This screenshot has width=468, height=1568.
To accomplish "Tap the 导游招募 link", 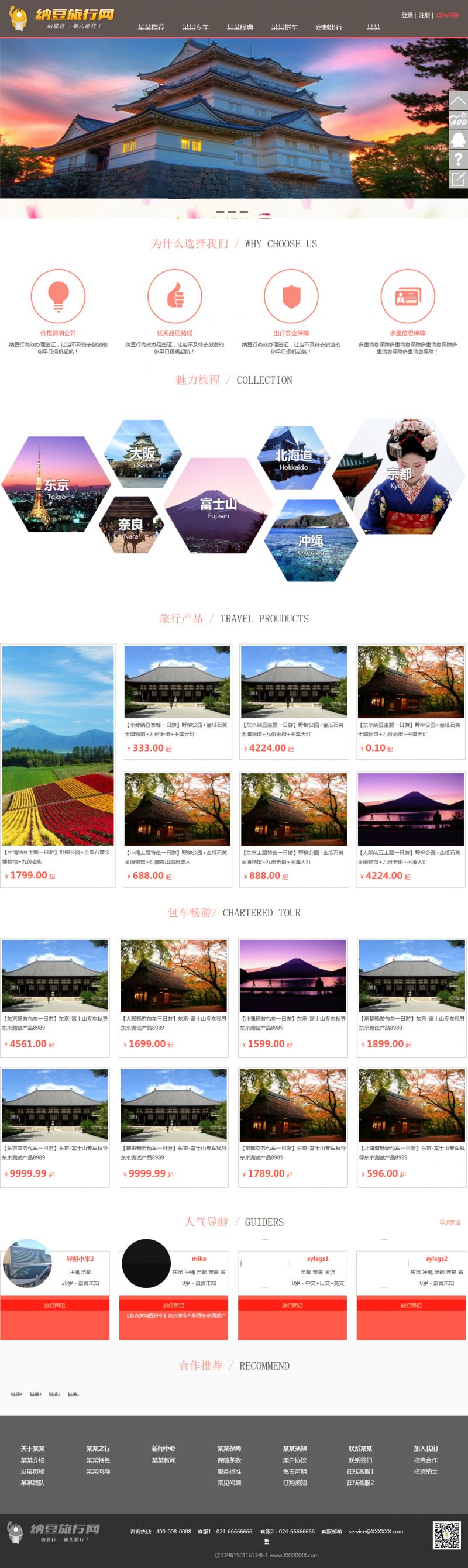I will (x=450, y=1222).
